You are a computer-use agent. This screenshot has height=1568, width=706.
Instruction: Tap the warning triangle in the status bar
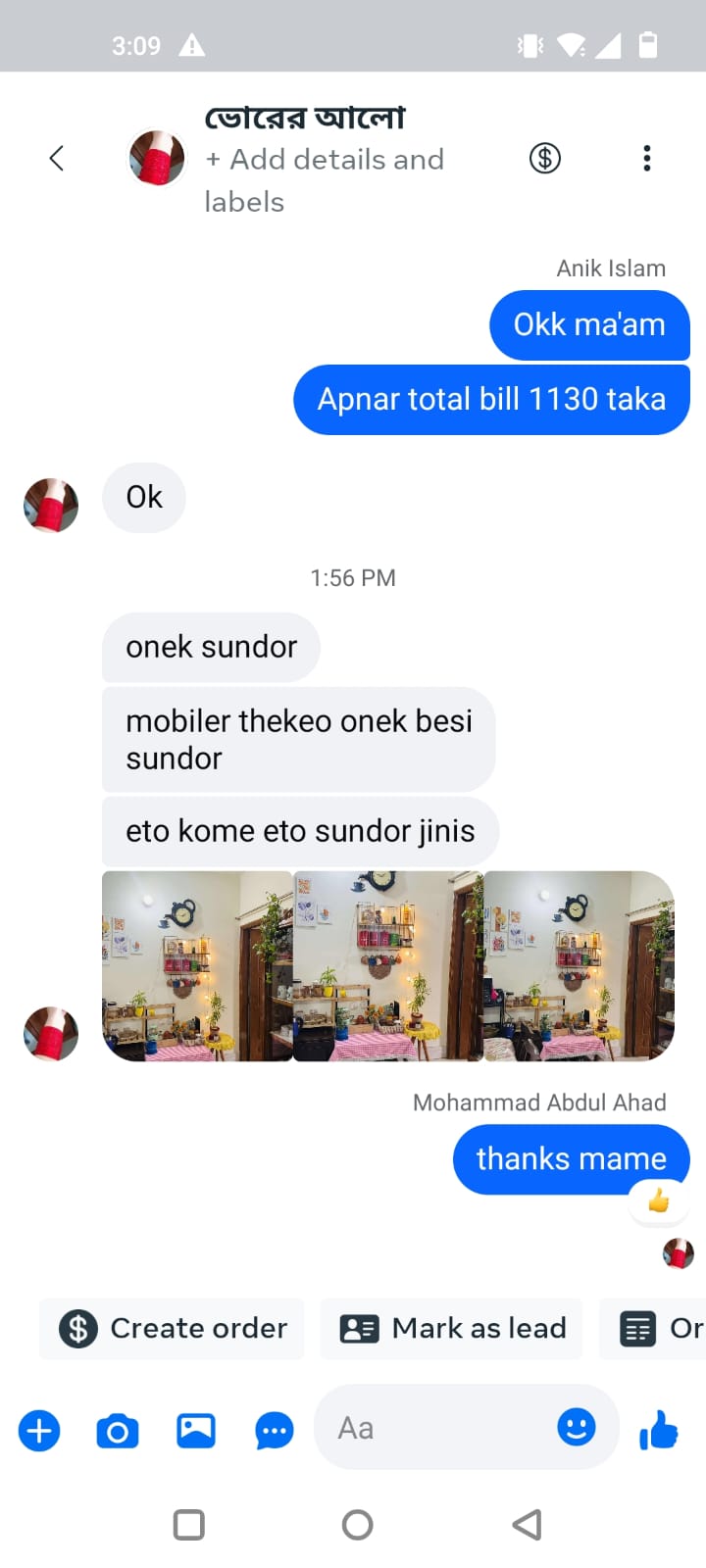click(x=192, y=44)
